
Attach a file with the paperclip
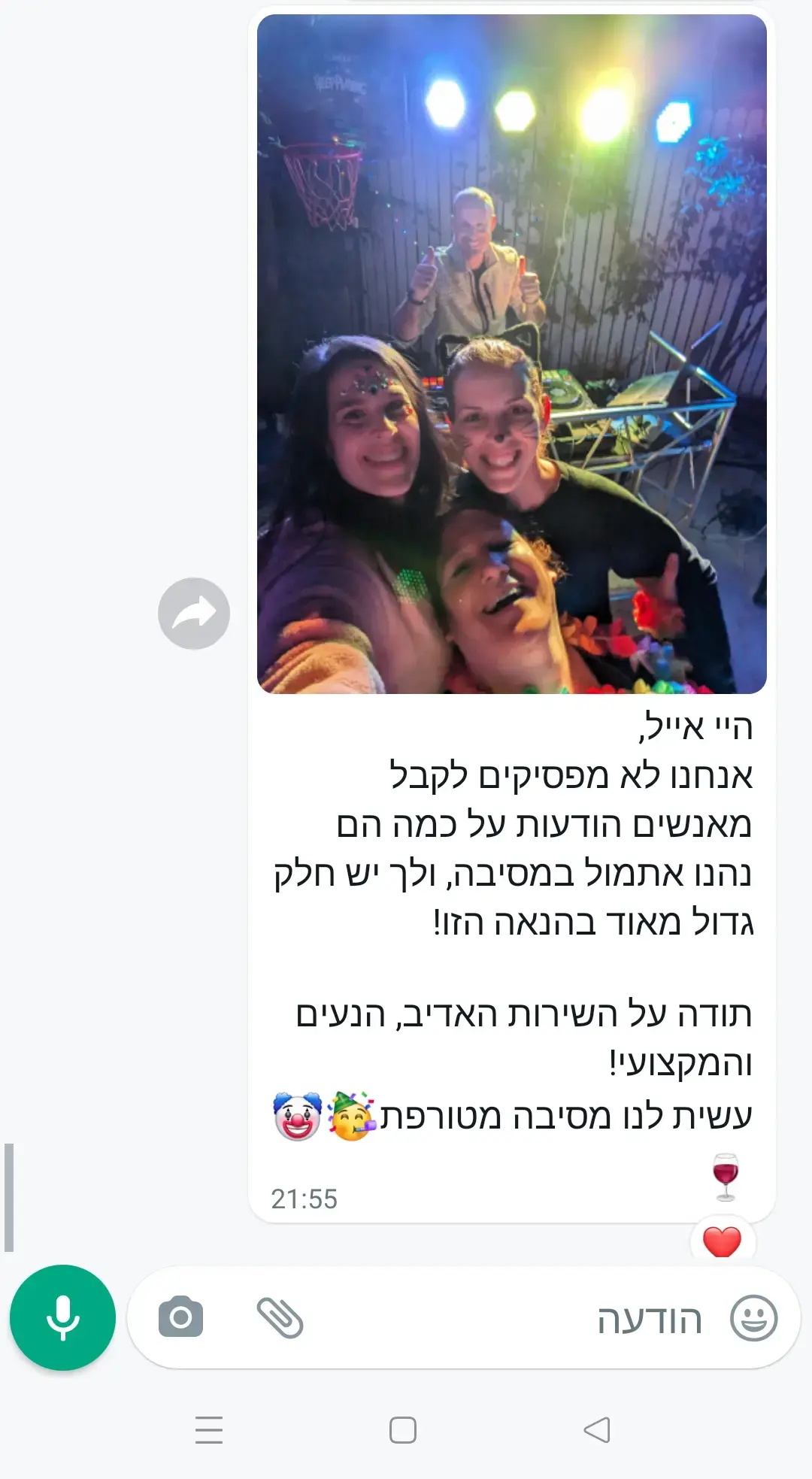tap(280, 1317)
